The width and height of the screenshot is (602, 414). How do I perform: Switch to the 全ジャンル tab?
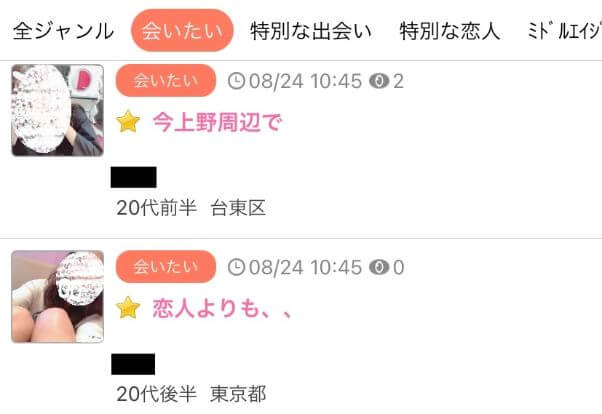tap(63, 31)
